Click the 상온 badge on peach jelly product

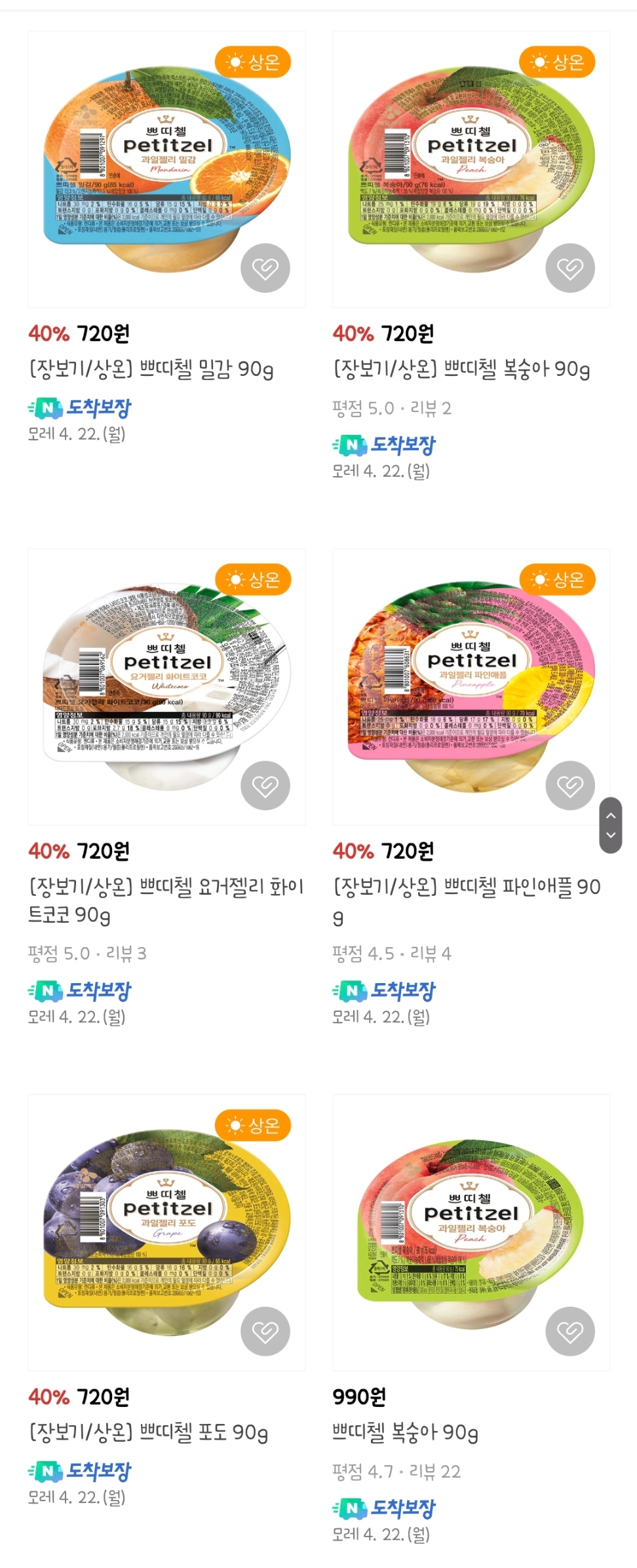pyautogui.click(x=558, y=60)
